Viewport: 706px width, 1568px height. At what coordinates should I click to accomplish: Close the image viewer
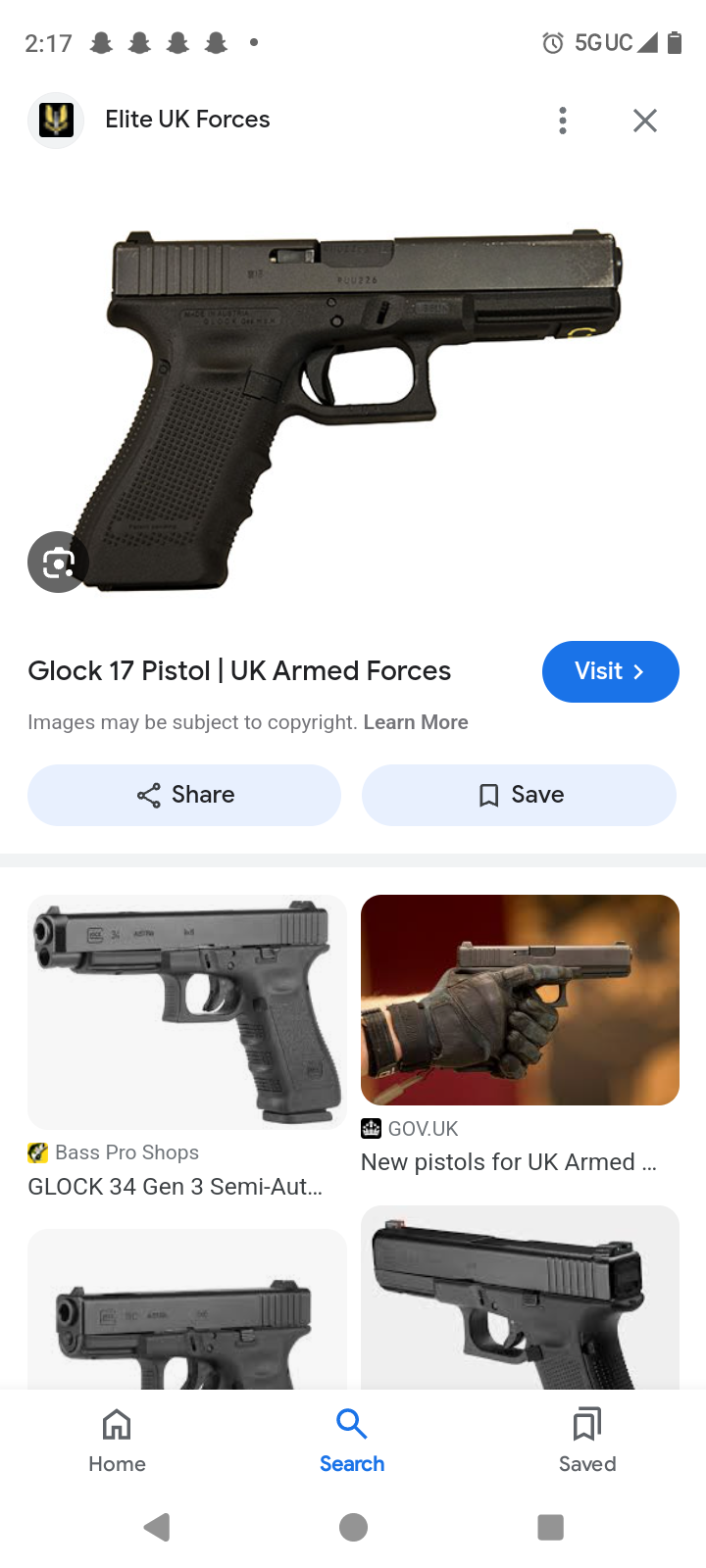pos(644,121)
